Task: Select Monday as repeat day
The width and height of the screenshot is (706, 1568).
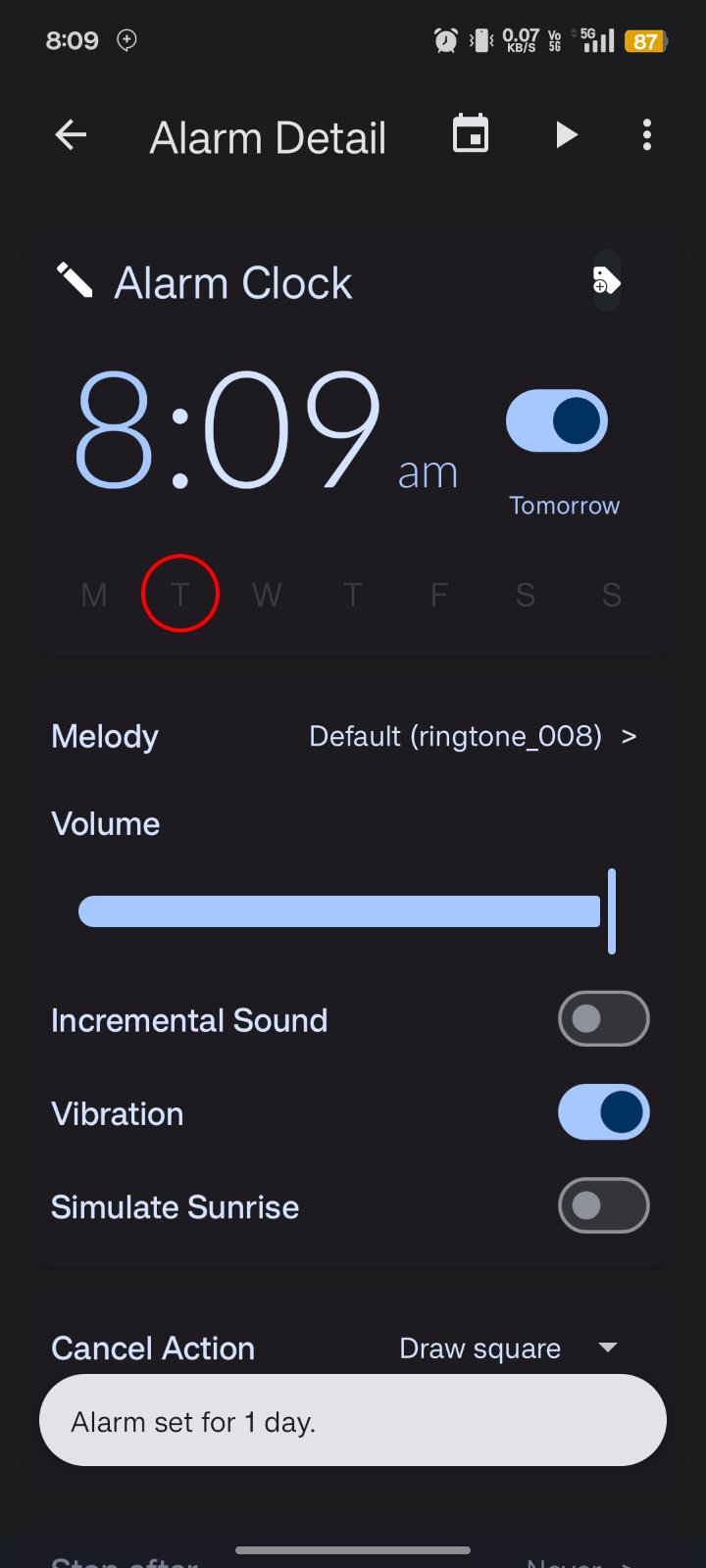Action: click(94, 595)
